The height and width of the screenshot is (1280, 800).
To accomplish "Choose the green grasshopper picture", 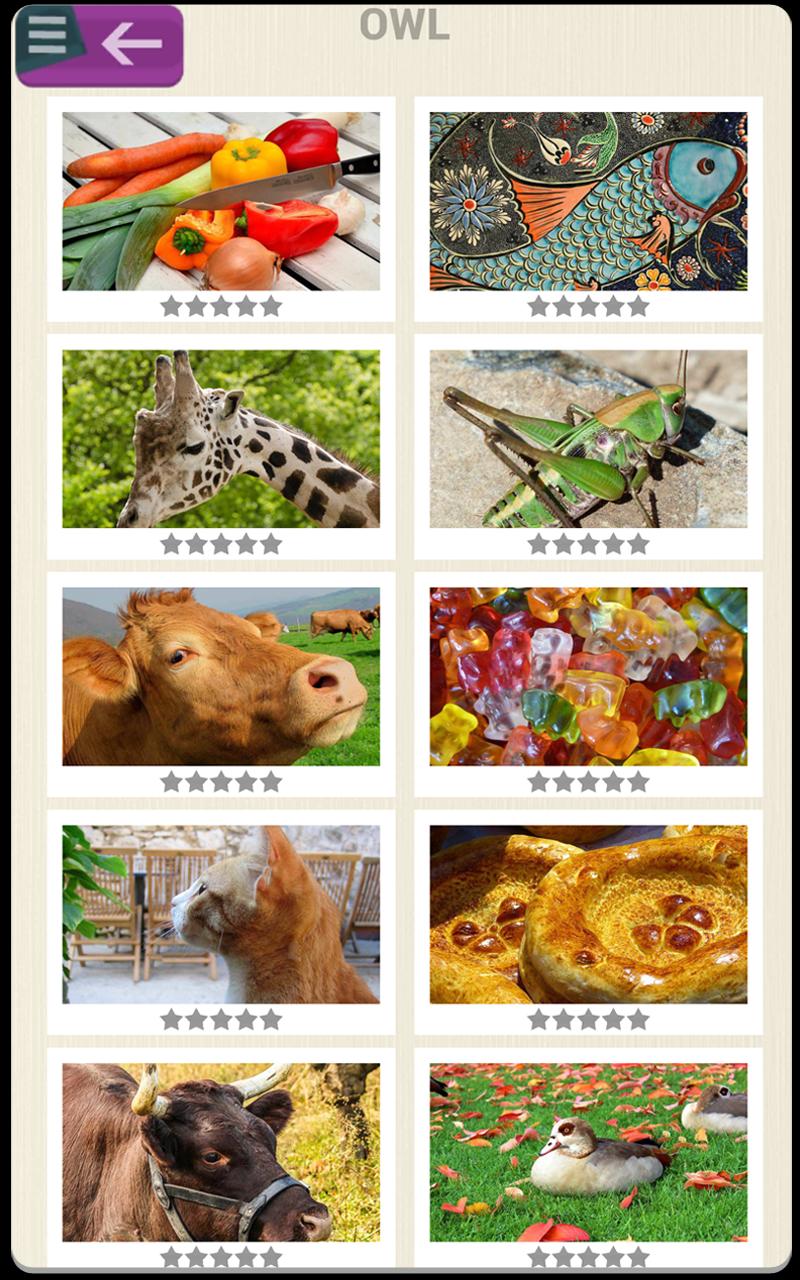I will [588, 439].
